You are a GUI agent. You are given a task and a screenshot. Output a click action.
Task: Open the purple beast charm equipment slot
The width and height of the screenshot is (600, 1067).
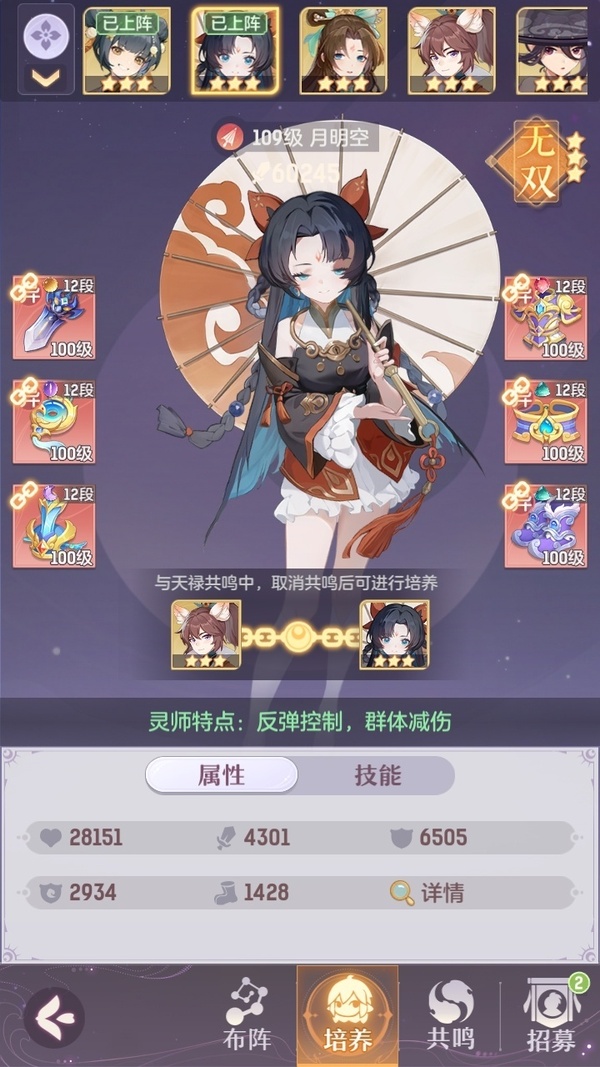point(546,526)
